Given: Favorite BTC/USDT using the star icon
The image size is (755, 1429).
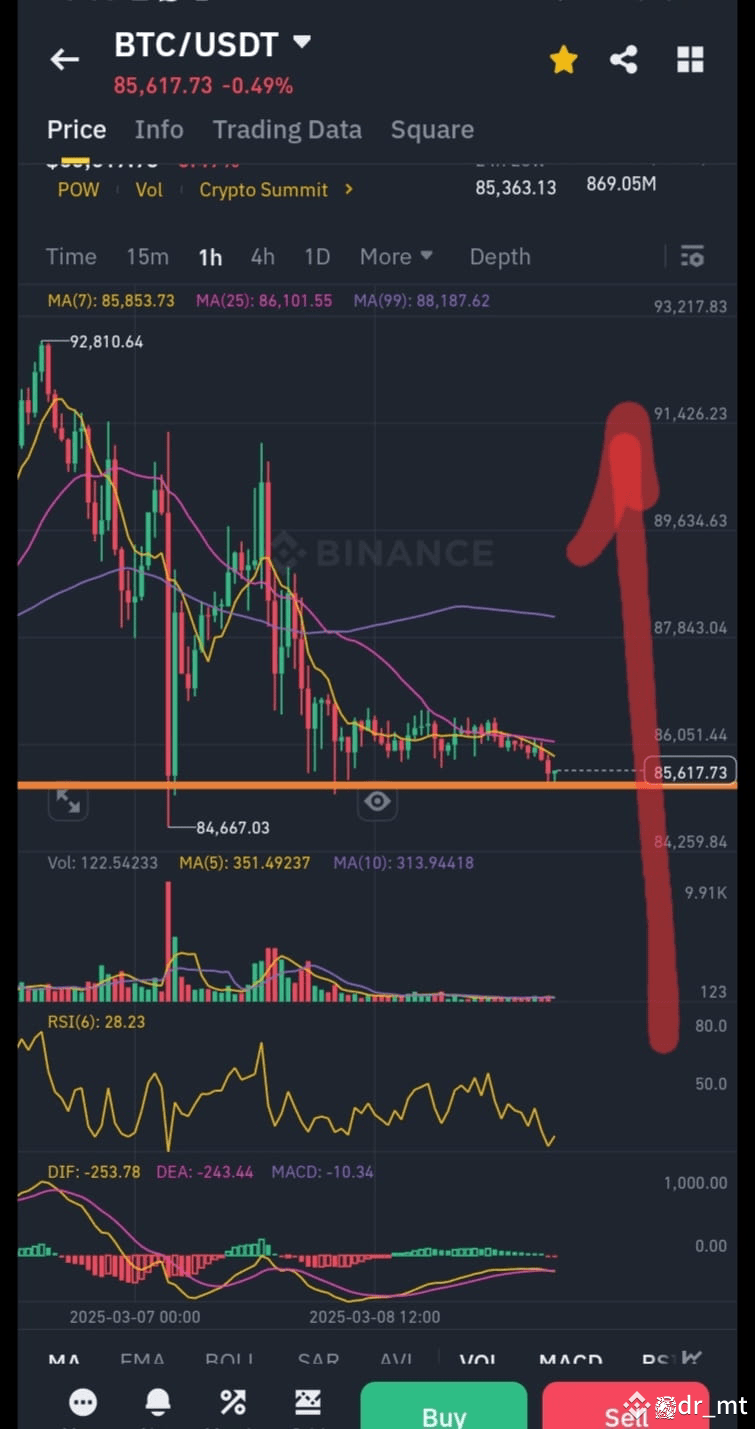Looking at the screenshot, I should [563, 59].
